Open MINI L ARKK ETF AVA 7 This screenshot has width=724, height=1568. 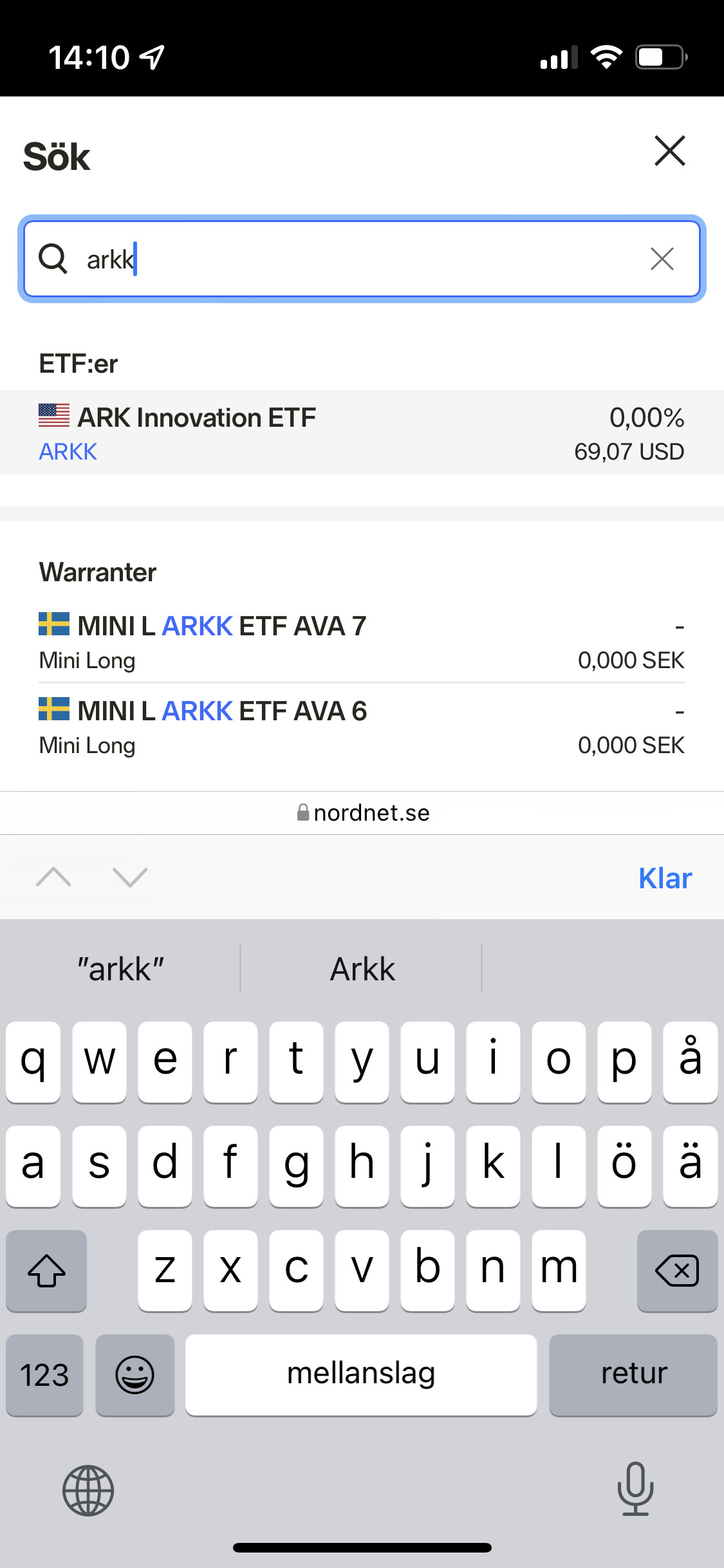pos(361,642)
